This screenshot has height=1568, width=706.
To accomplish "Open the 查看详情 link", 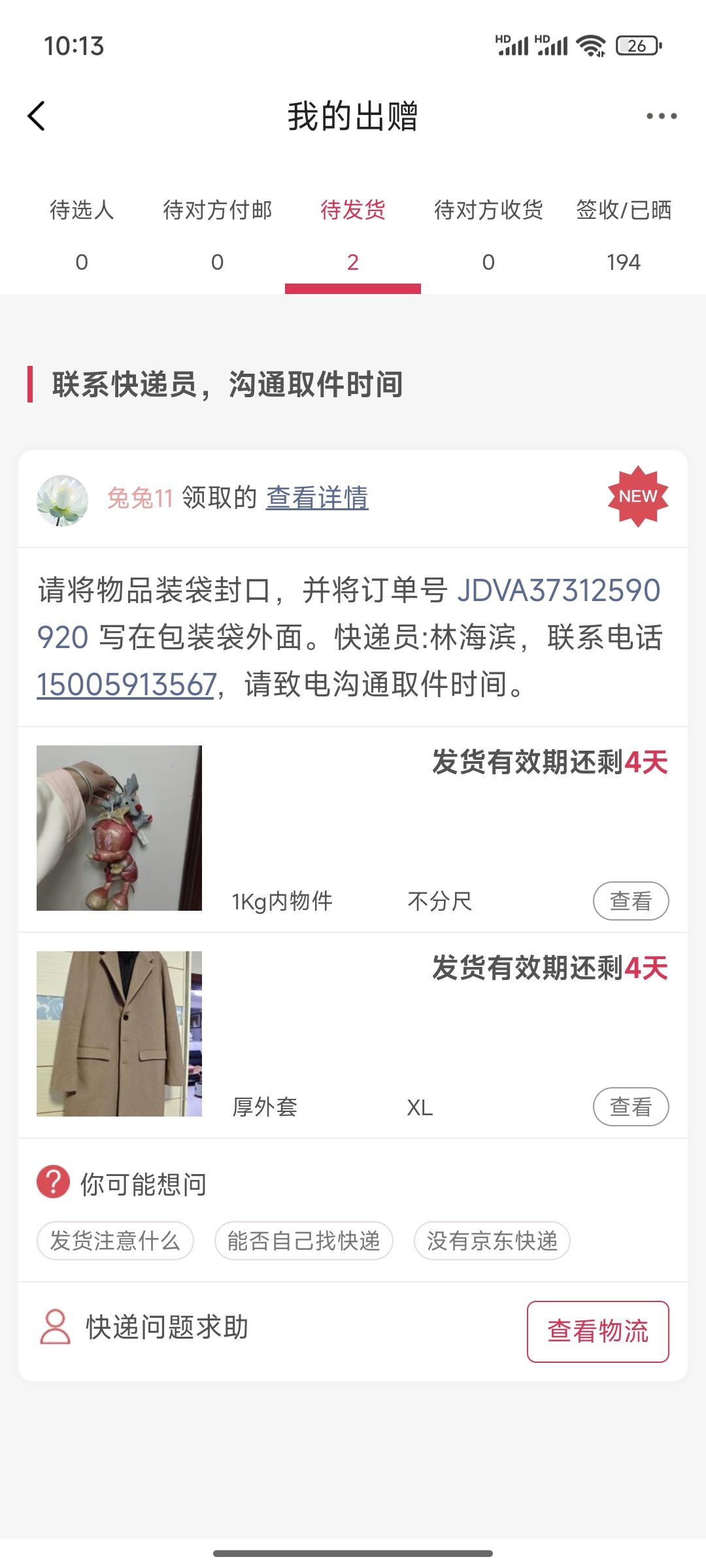I will pos(317,498).
